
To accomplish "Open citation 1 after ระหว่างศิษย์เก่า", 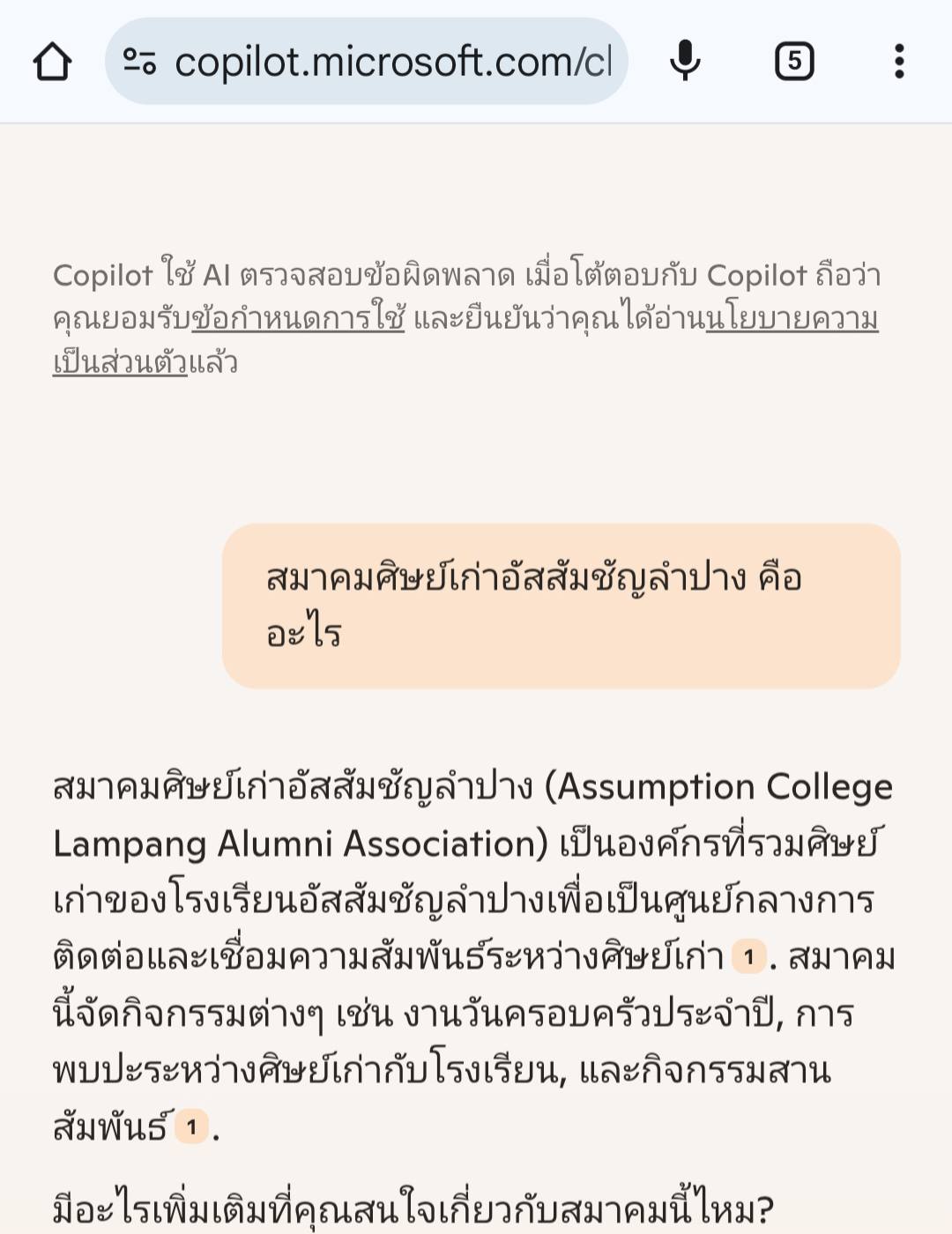I will 748,957.
